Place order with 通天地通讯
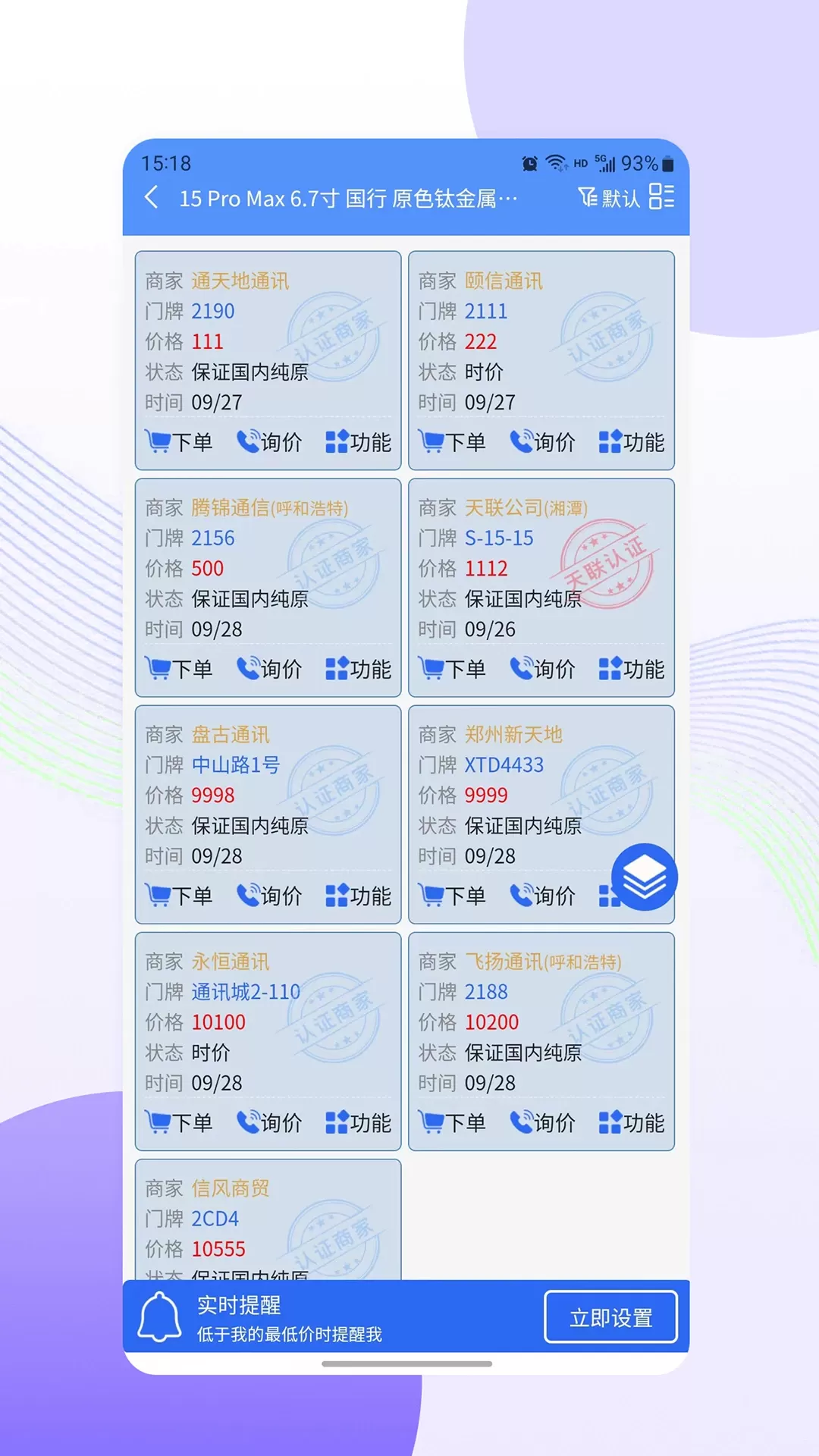Viewport: 819px width, 1456px height. 179,442
